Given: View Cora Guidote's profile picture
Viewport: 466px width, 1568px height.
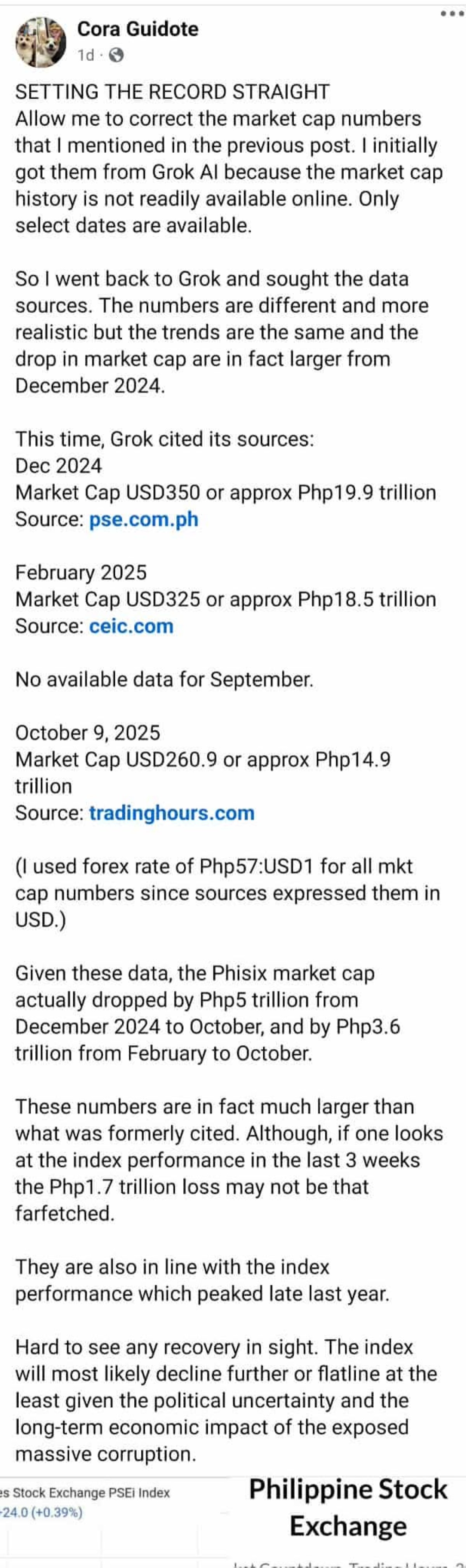Looking at the screenshot, I should (40, 42).
